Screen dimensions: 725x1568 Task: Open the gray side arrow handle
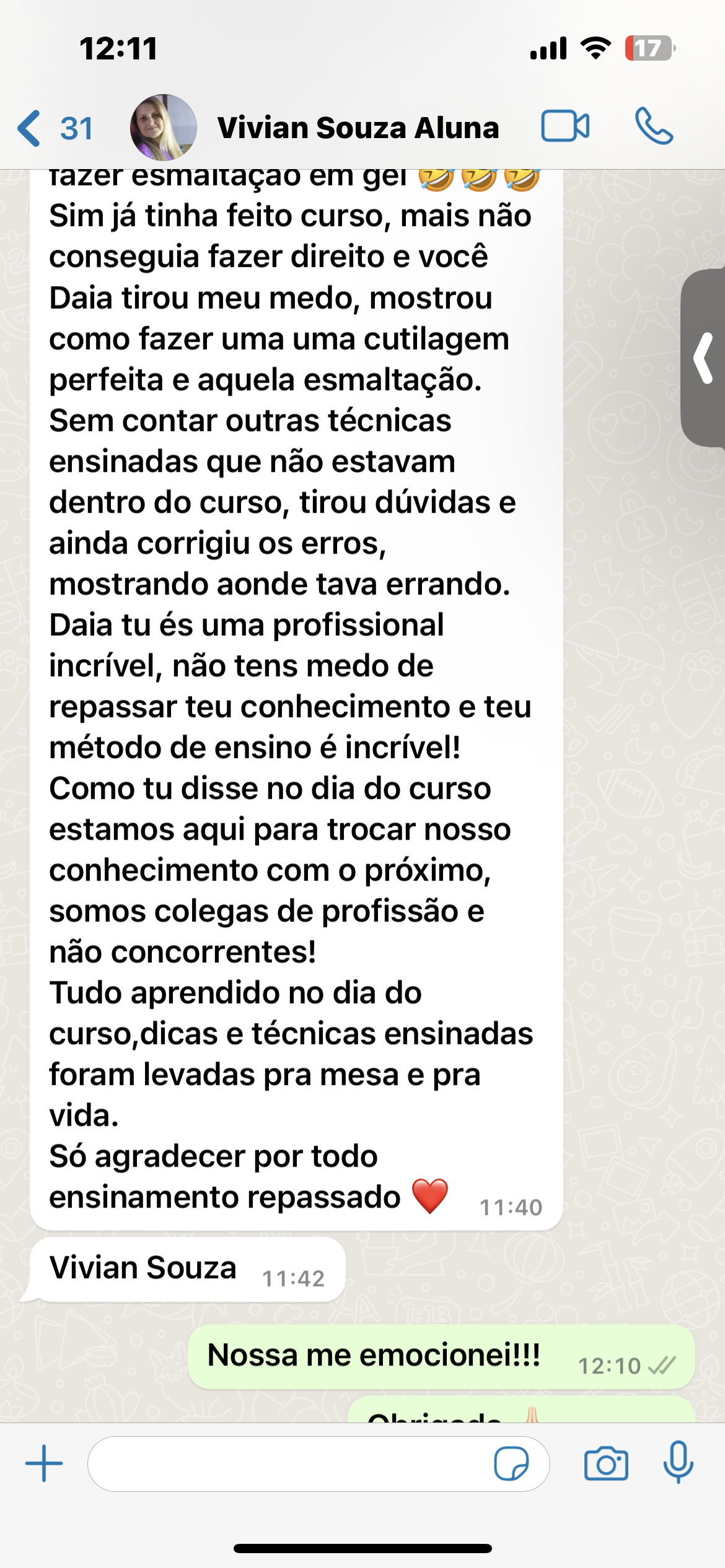[x=704, y=358]
